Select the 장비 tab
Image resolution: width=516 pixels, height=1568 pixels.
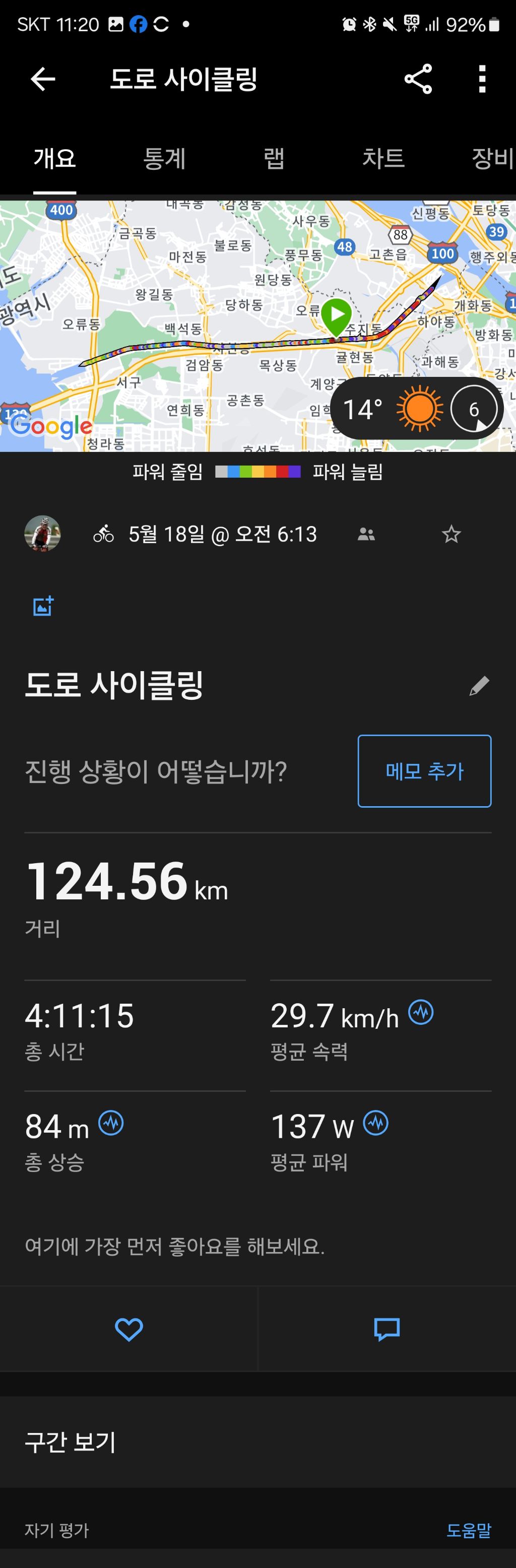point(492,159)
